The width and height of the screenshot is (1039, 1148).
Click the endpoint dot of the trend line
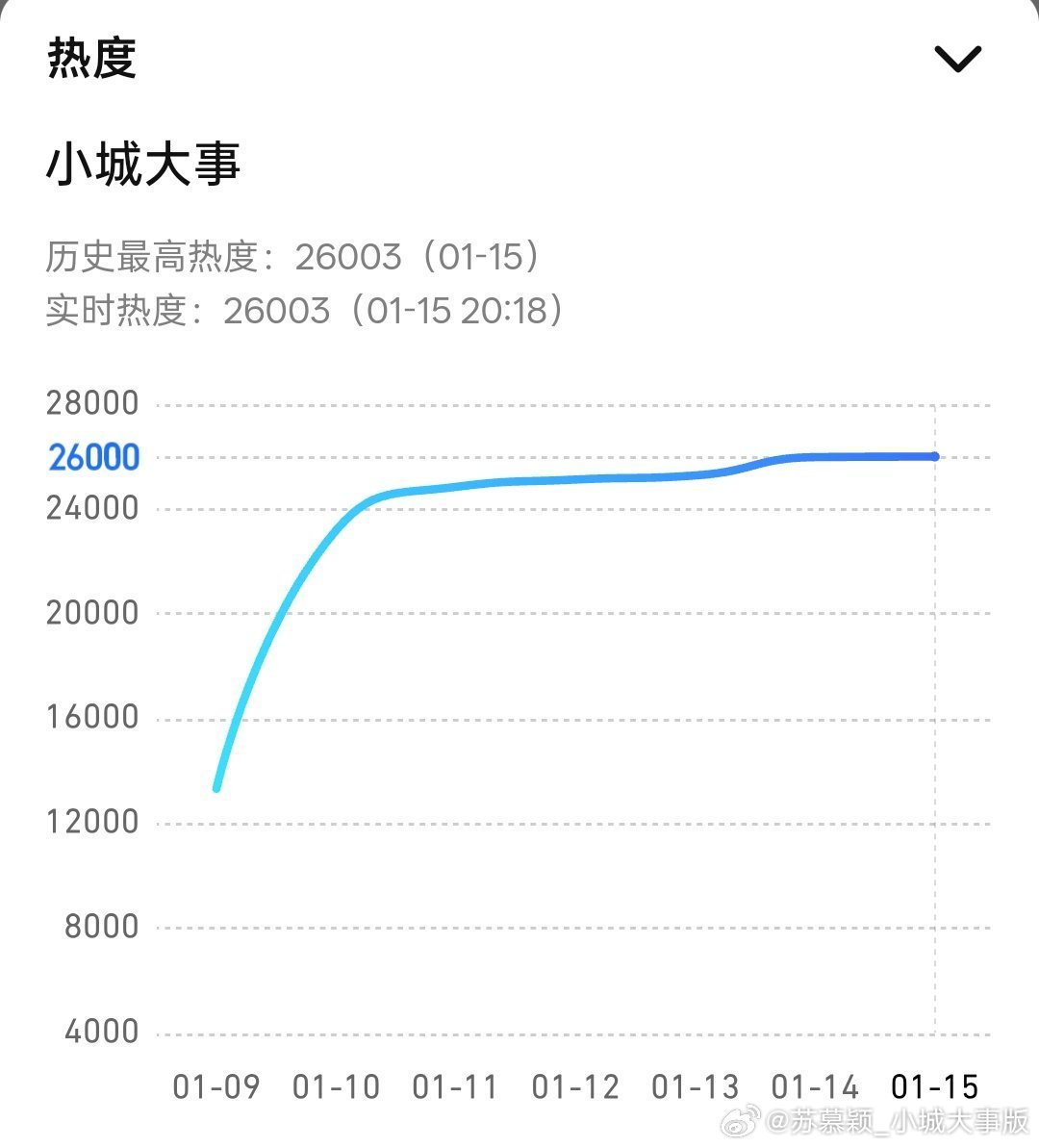(933, 455)
